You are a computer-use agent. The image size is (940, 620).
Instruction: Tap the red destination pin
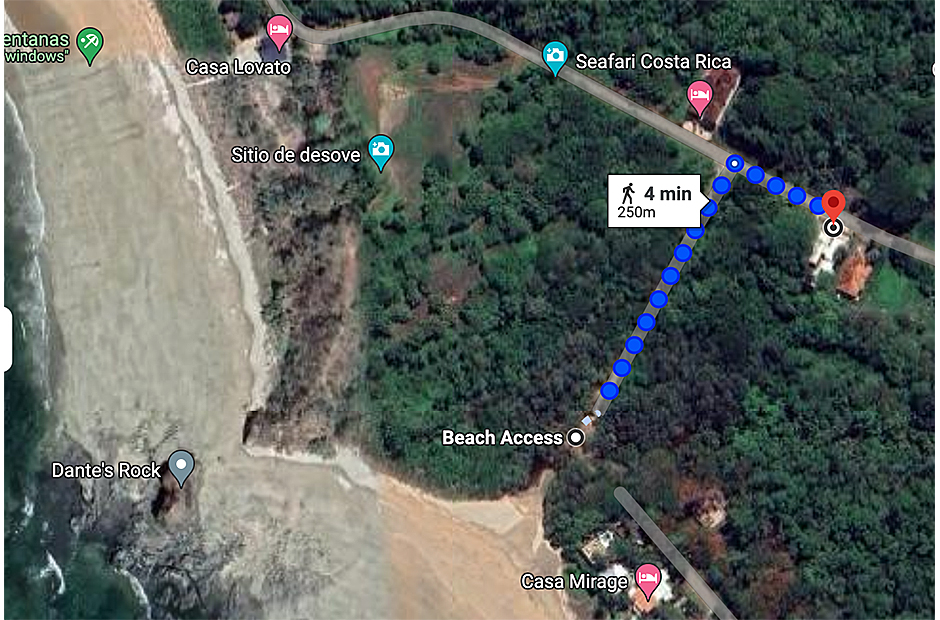[832, 205]
